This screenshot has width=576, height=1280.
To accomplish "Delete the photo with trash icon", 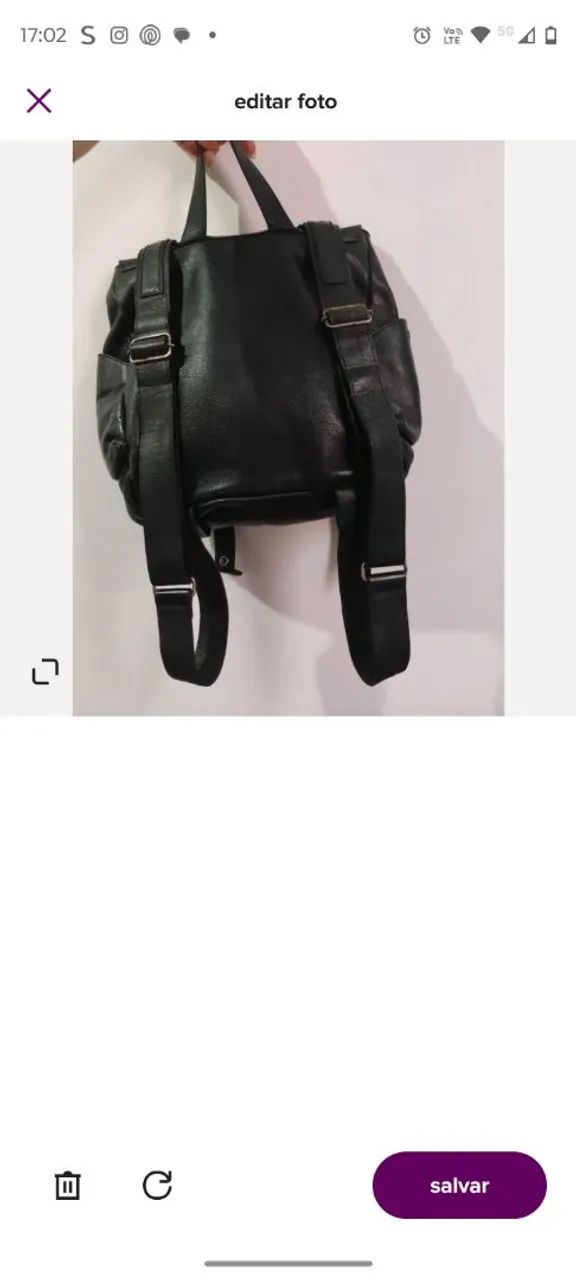I will pyautogui.click(x=67, y=1185).
